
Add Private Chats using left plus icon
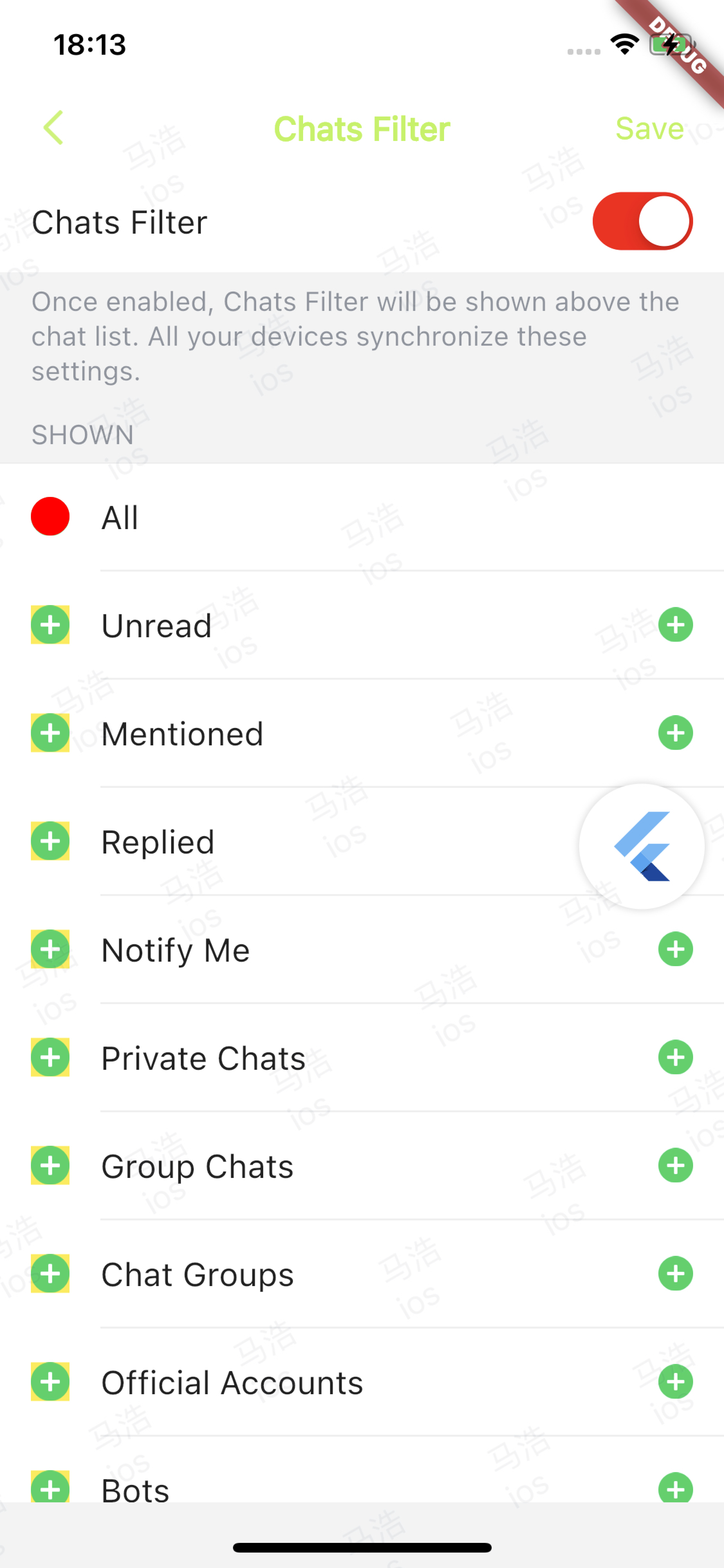(x=50, y=1057)
